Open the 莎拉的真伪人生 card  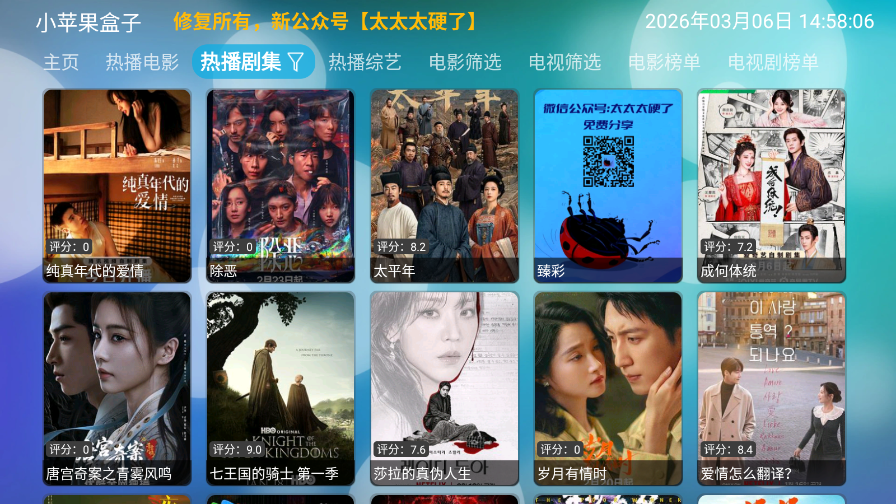pyautogui.click(x=444, y=388)
